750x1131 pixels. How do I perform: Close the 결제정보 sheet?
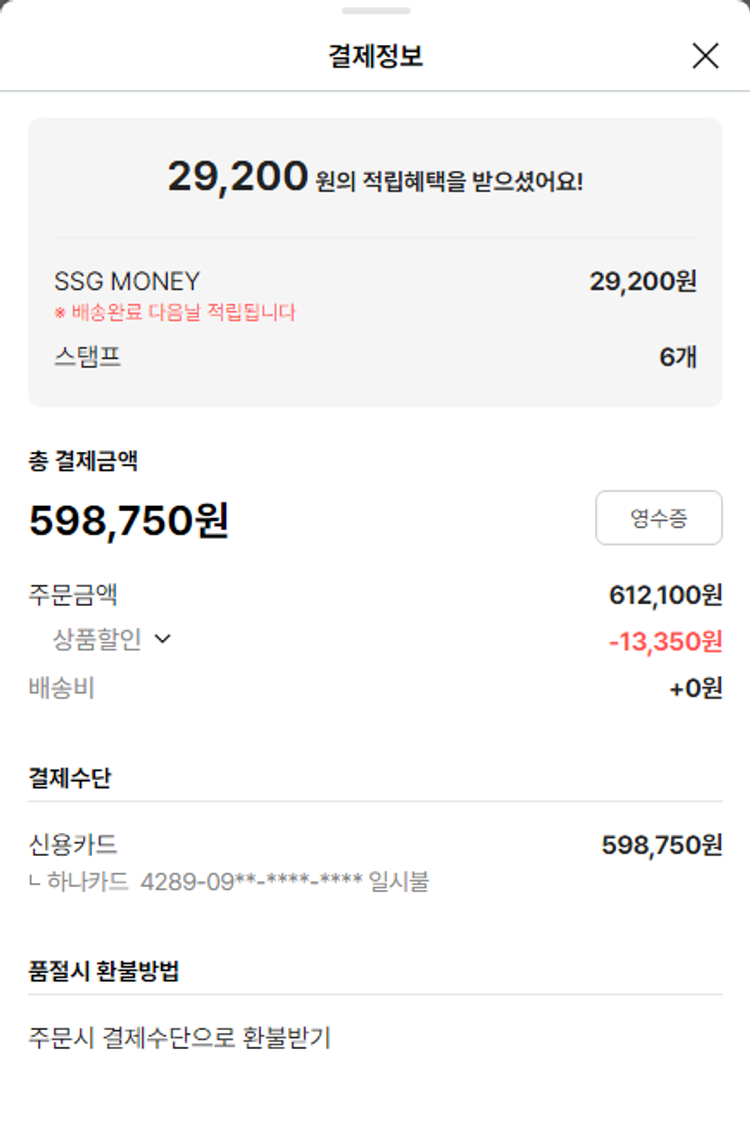(705, 56)
